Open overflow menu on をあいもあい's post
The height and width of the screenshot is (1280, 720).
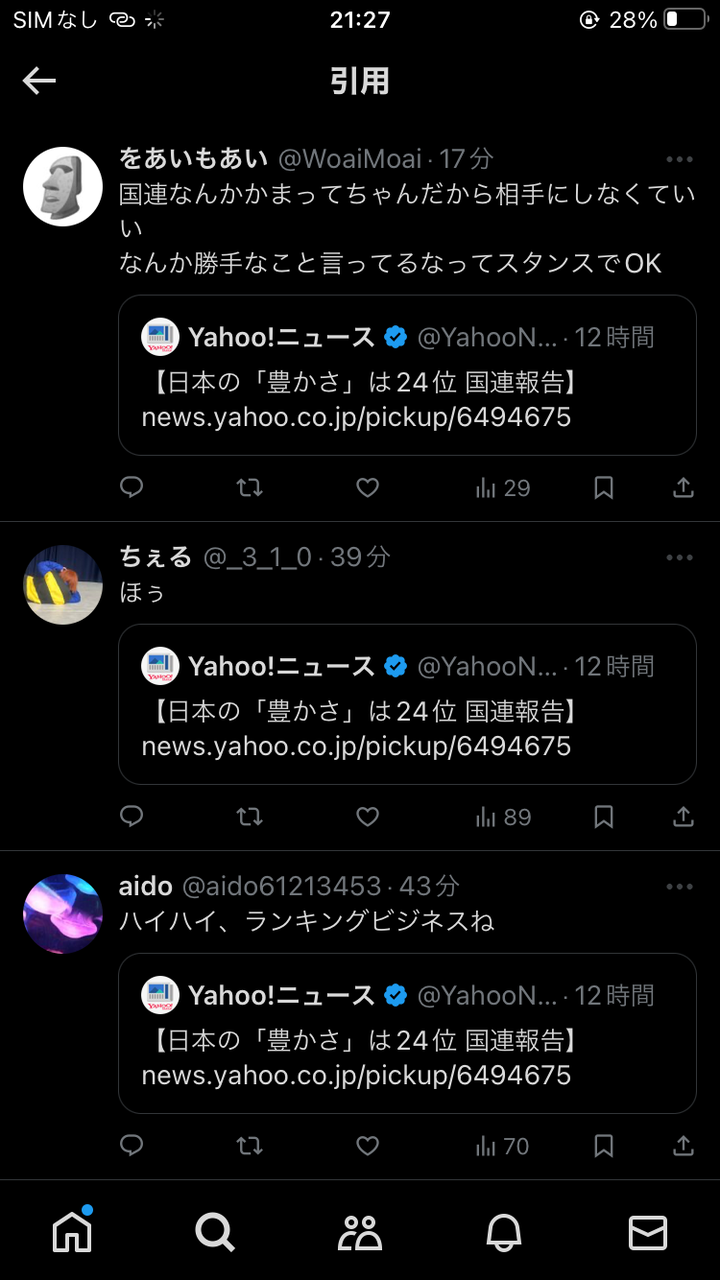pos(679,159)
